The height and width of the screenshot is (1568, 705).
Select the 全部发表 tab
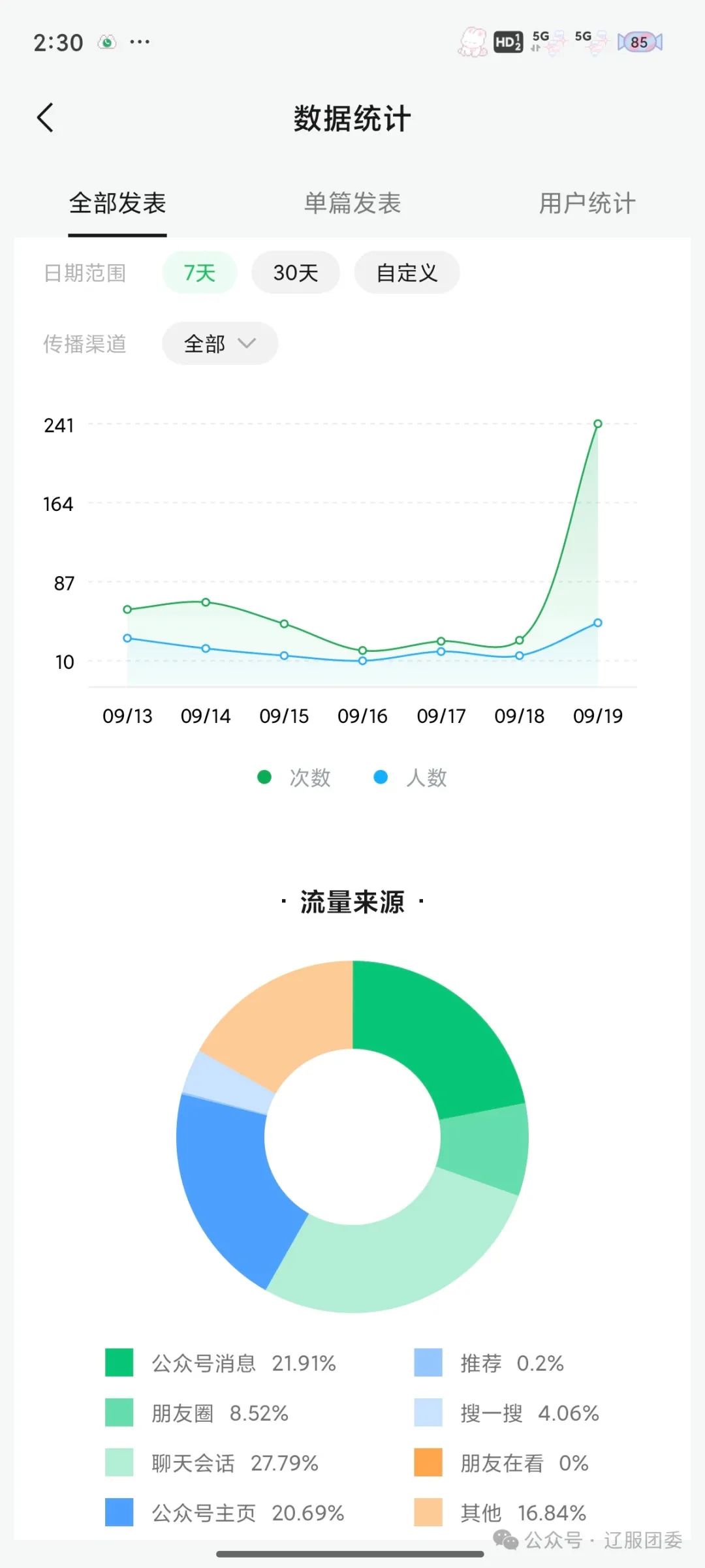[117, 204]
